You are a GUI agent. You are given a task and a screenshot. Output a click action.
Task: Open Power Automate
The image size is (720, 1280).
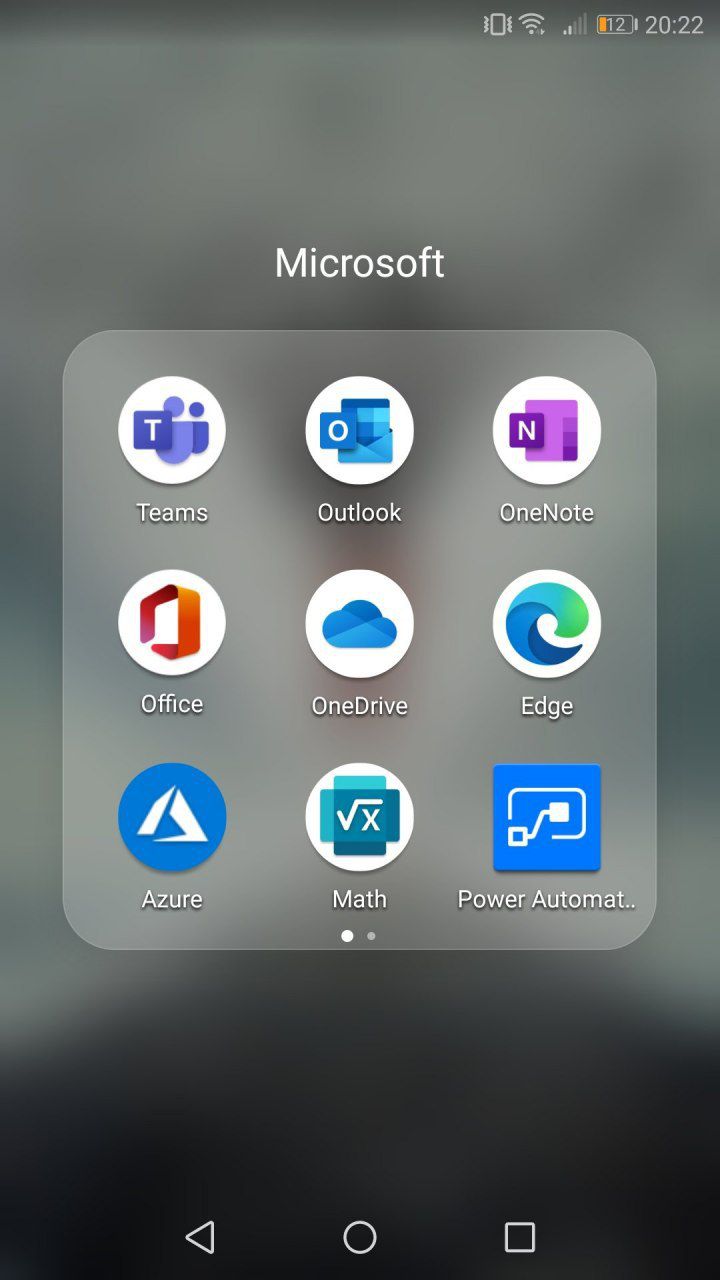[x=547, y=817]
